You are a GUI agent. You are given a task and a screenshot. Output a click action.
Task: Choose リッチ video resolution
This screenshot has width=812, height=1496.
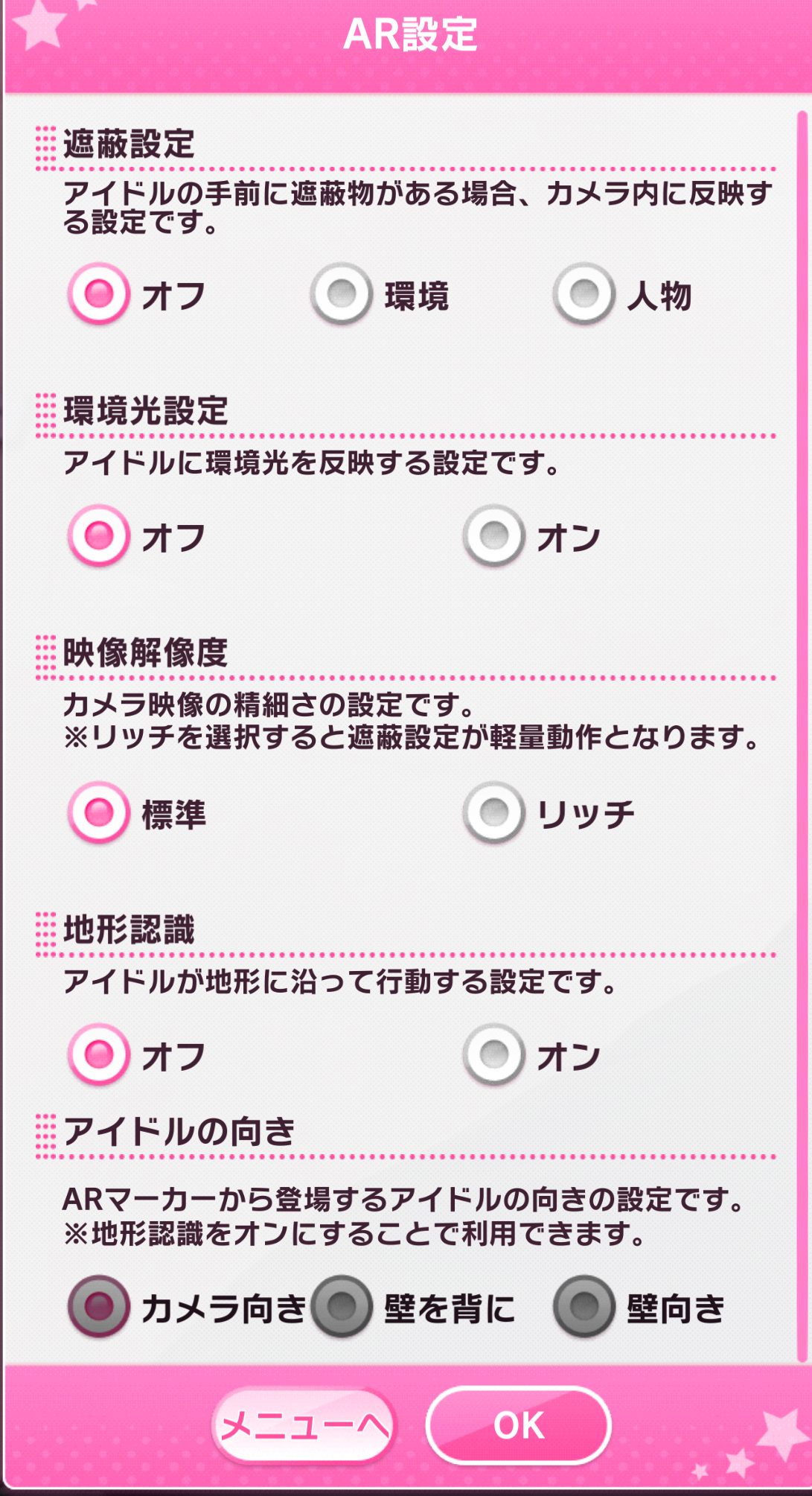pos(494,812)
